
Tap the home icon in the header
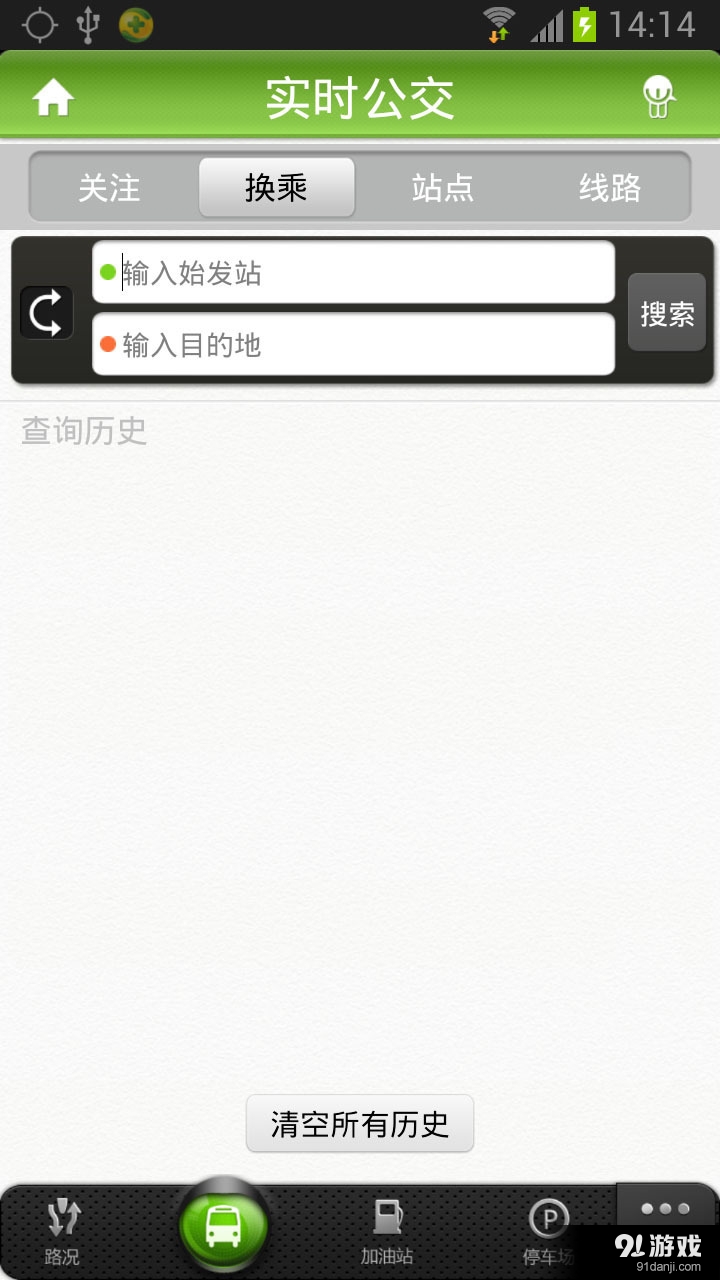(54, 97)
